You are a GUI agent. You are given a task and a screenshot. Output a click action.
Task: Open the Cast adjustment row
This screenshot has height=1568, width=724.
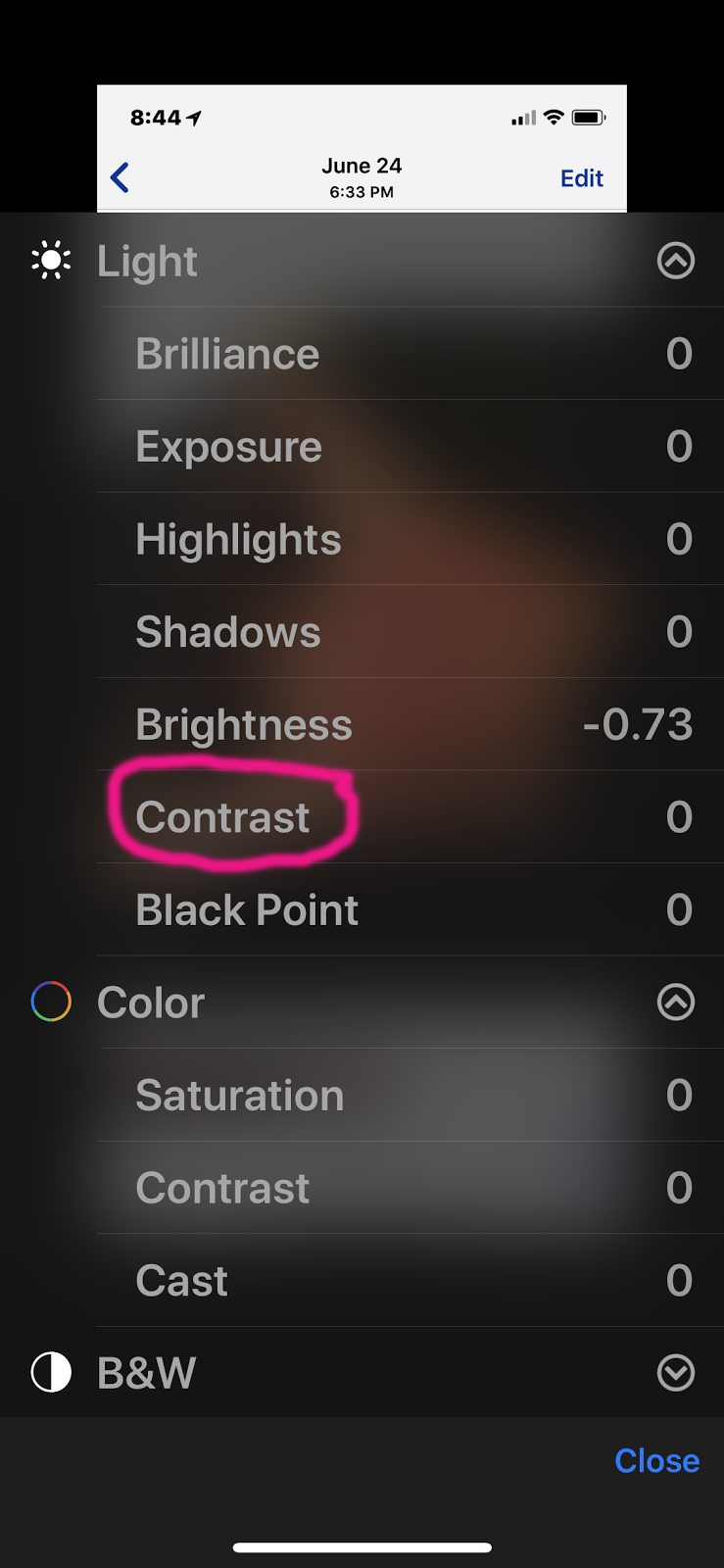point(181,1281)
